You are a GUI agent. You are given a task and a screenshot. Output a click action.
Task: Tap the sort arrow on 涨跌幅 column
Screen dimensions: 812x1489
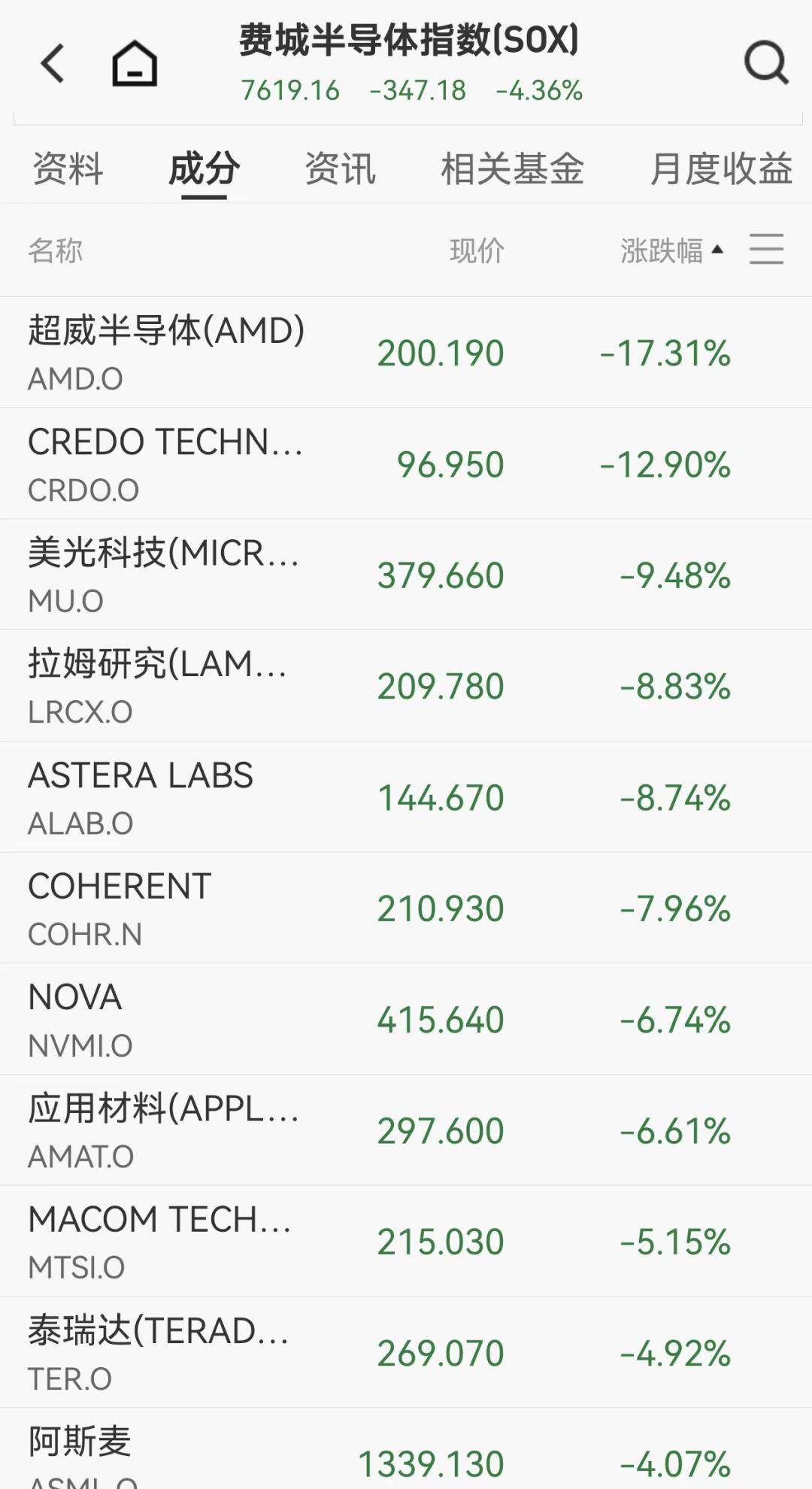tap(718, 250)
